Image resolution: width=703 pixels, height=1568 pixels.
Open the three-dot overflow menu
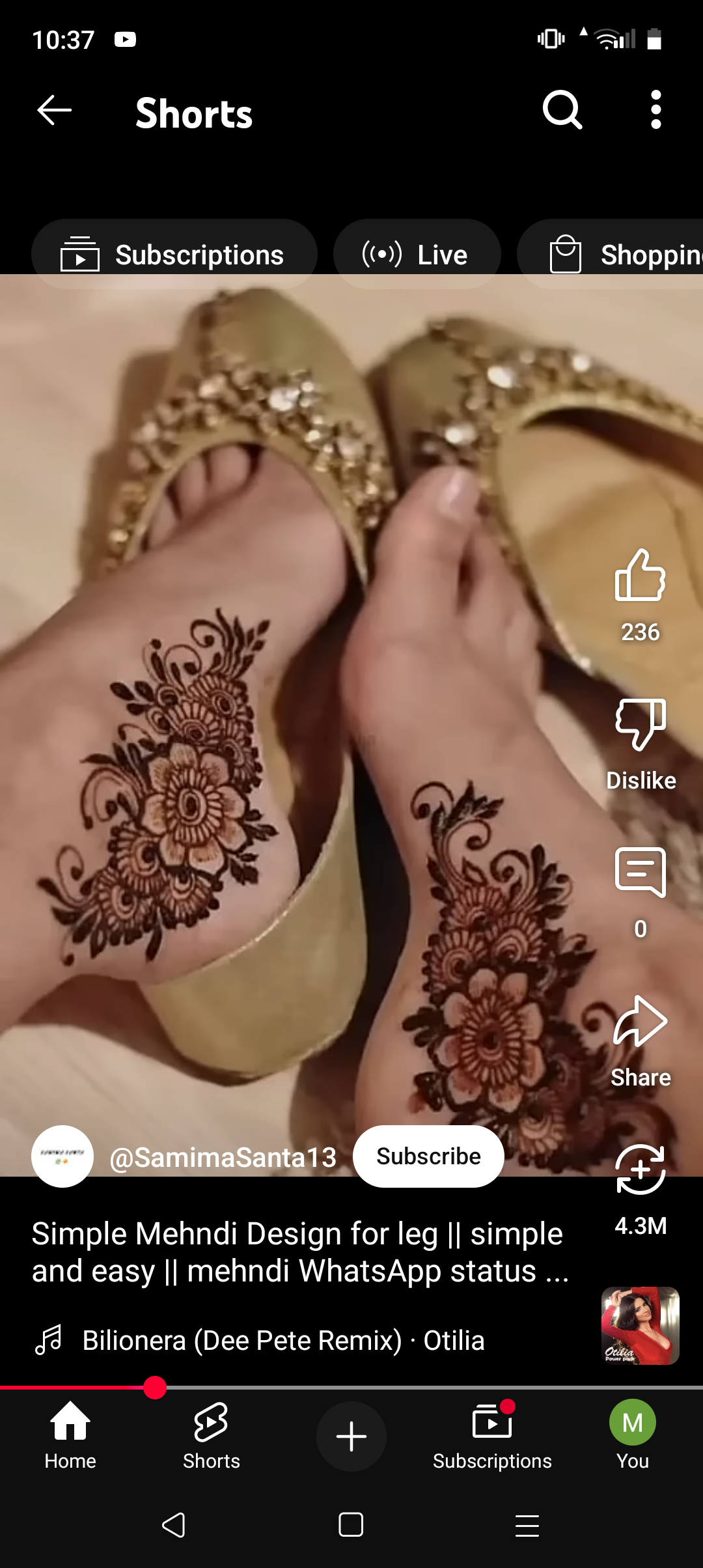656,110
